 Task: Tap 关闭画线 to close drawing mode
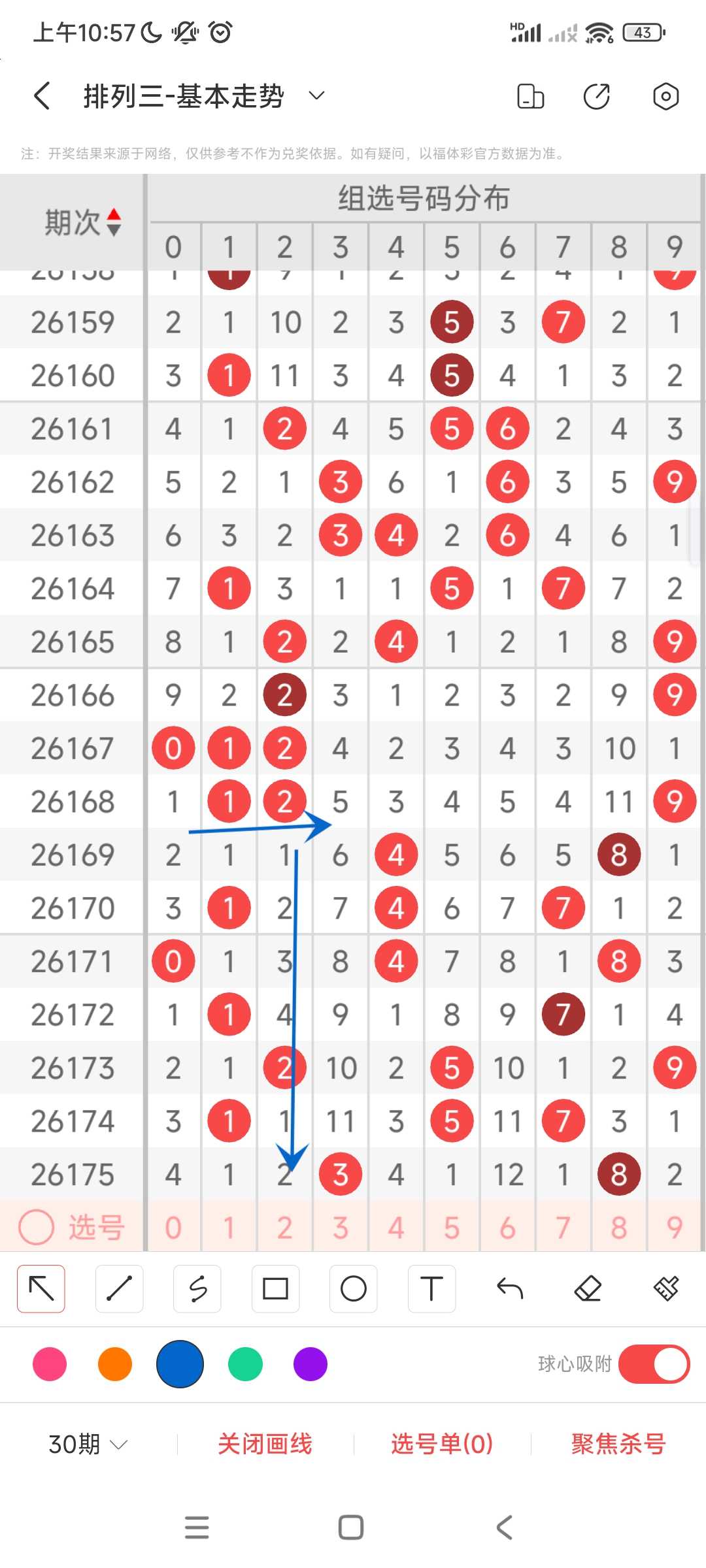click(265, 1444)
